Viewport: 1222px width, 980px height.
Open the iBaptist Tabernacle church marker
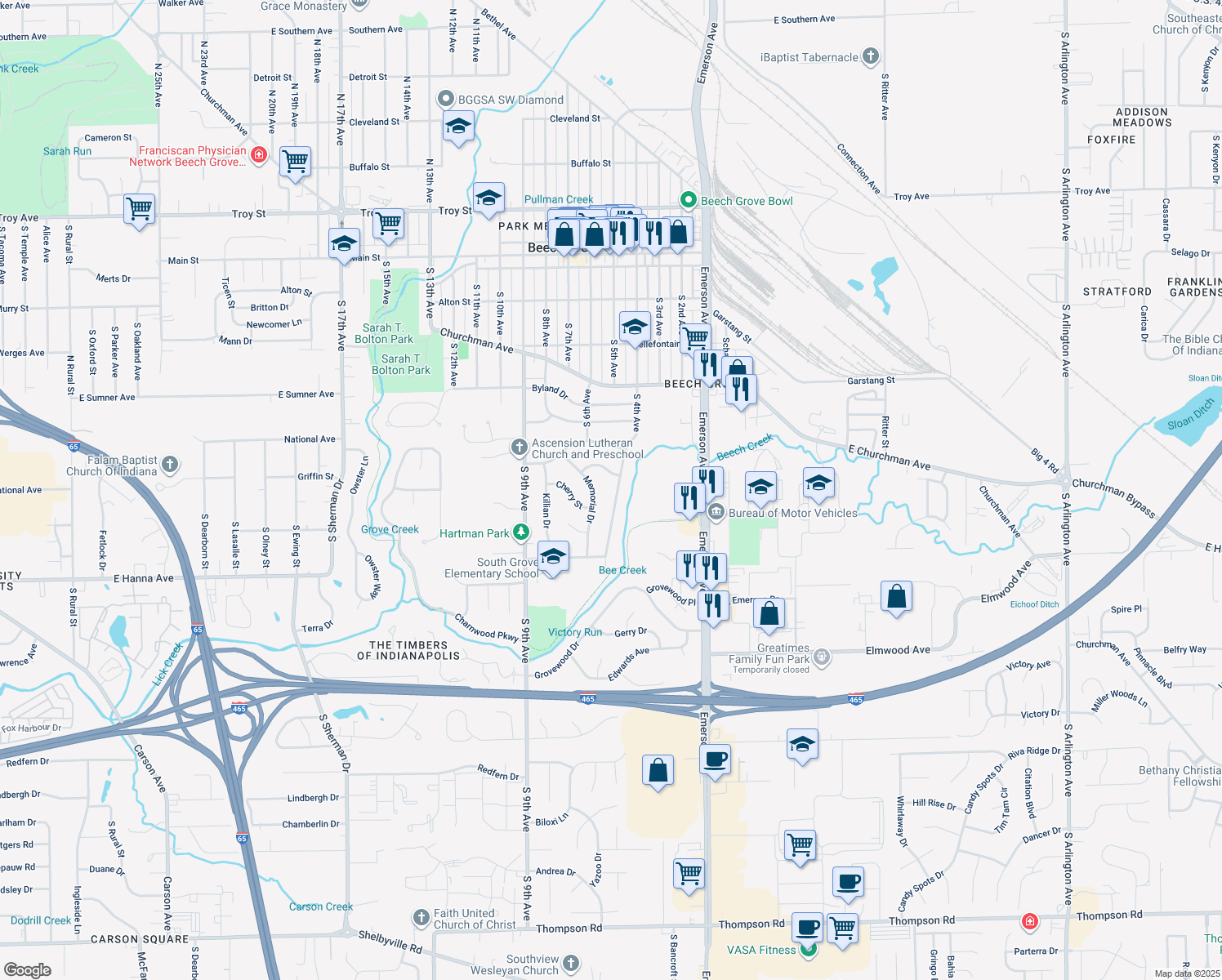tap(871, 56)
